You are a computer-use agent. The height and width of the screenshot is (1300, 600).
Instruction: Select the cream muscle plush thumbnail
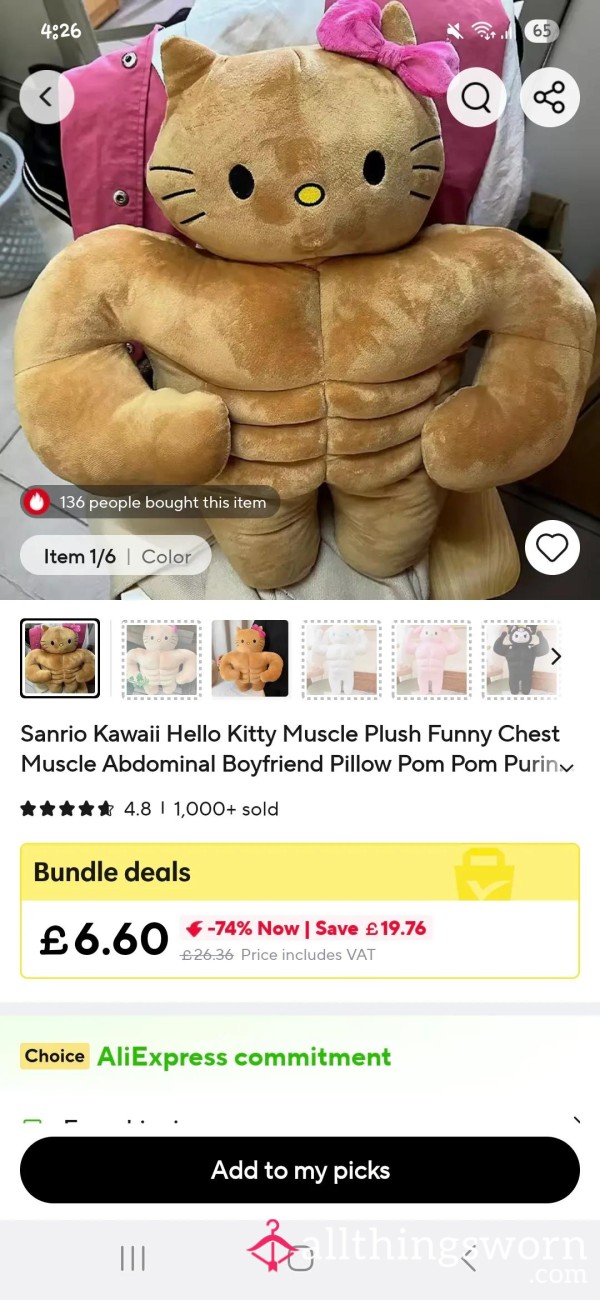point(161,658)
